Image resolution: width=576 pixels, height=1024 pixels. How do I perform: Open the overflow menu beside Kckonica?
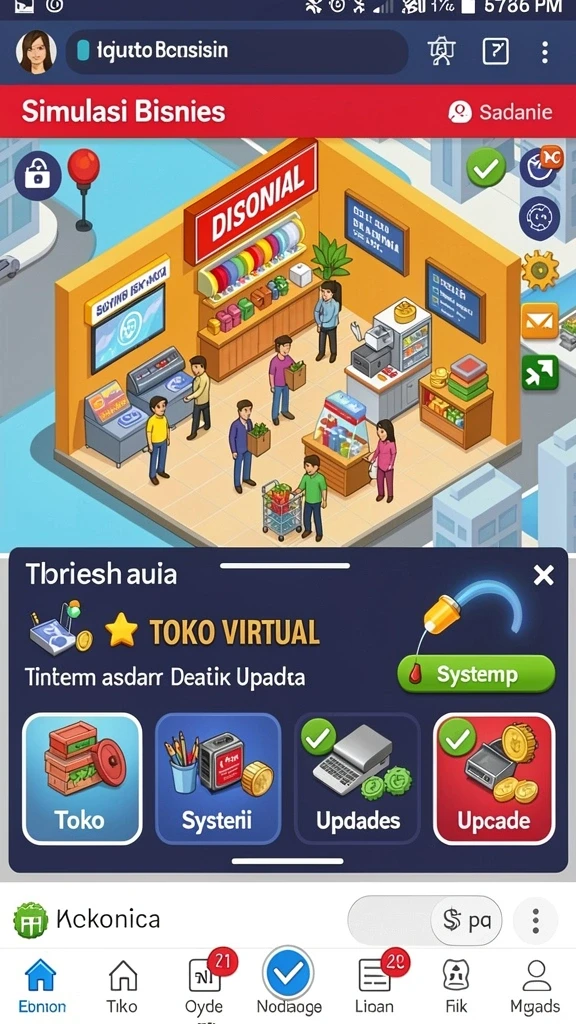click(x=536, y=921)
